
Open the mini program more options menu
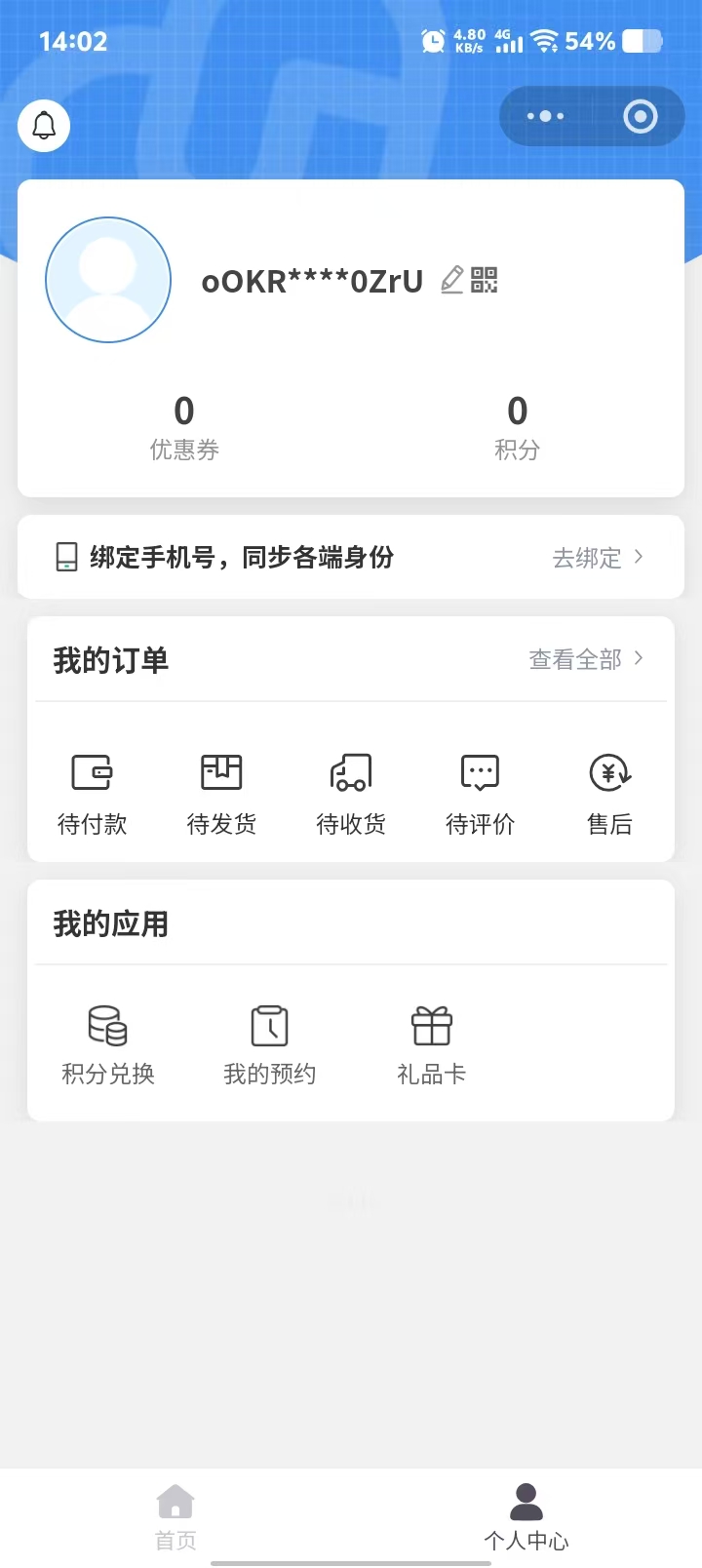click(x=545, y=116)
